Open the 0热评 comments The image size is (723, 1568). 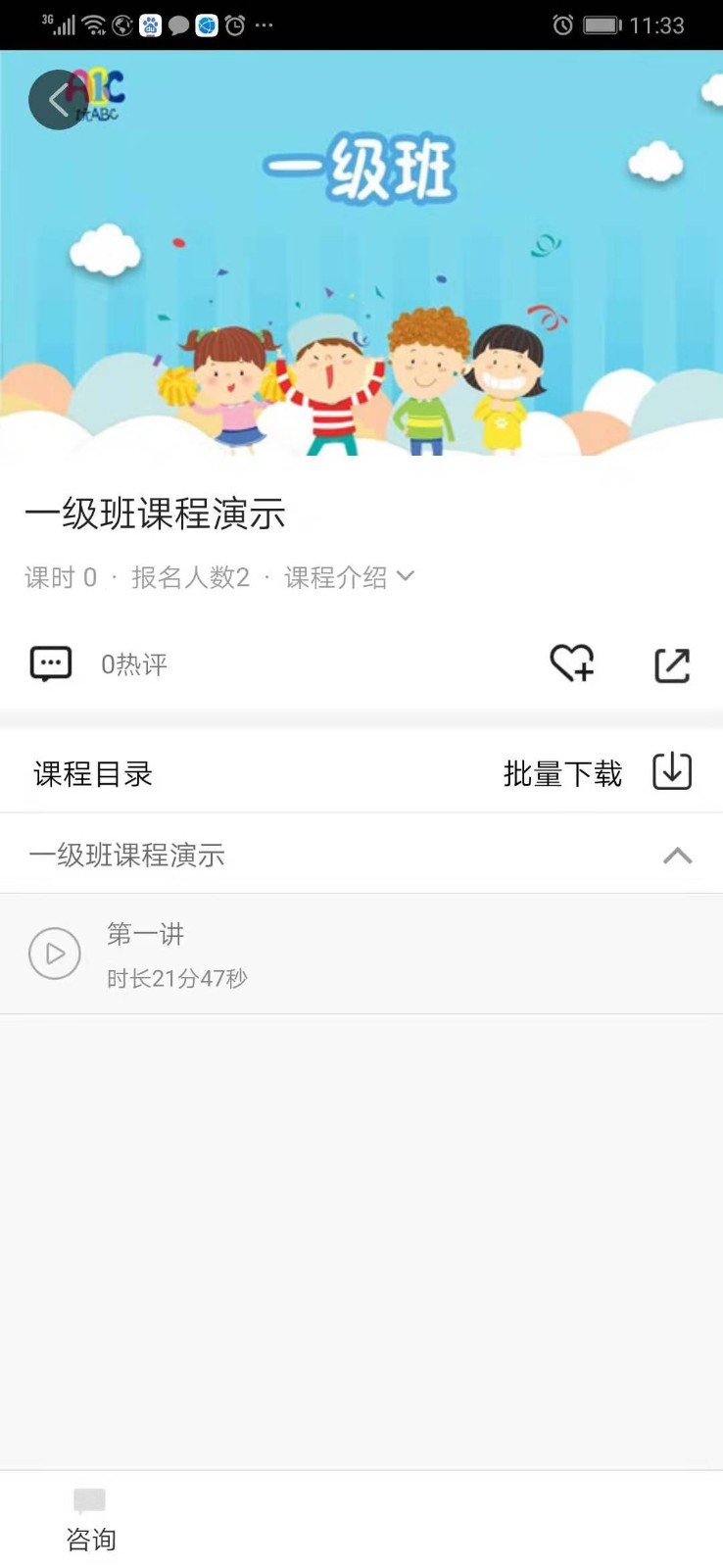tap(100, 664)
